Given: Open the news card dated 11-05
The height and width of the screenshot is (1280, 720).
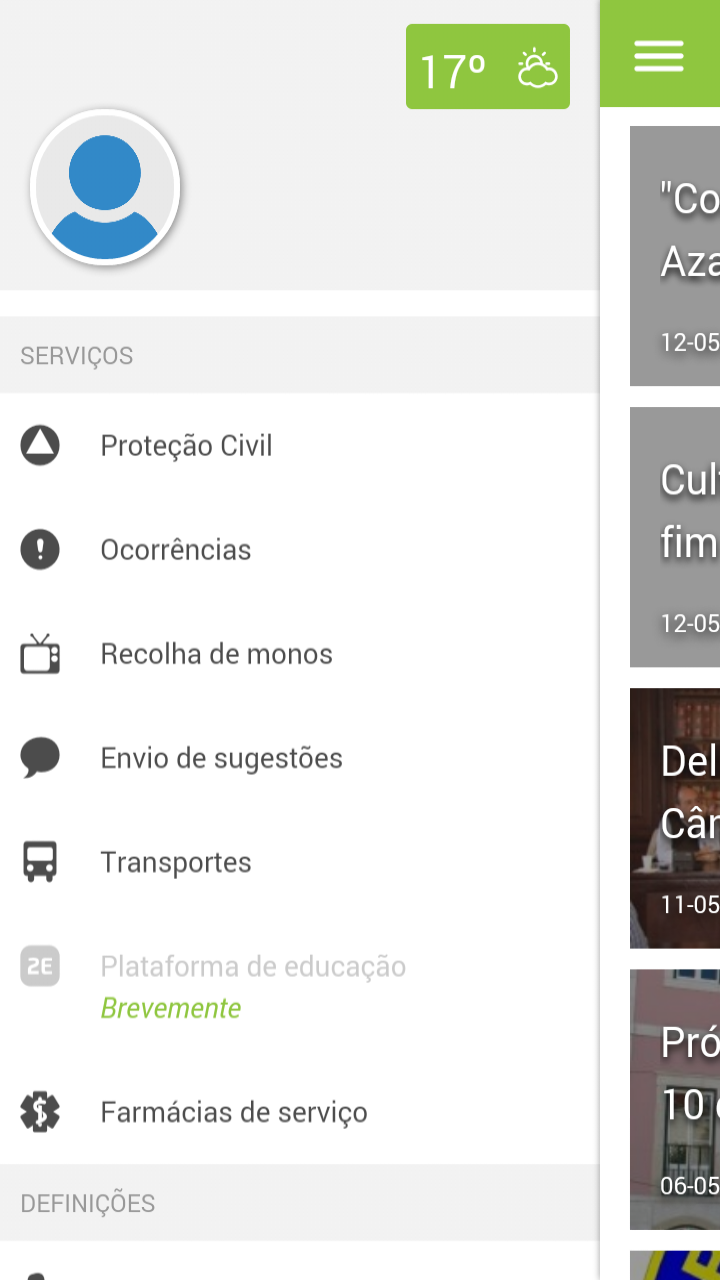Looking at the screenshot, I should [x=675, y=818].
